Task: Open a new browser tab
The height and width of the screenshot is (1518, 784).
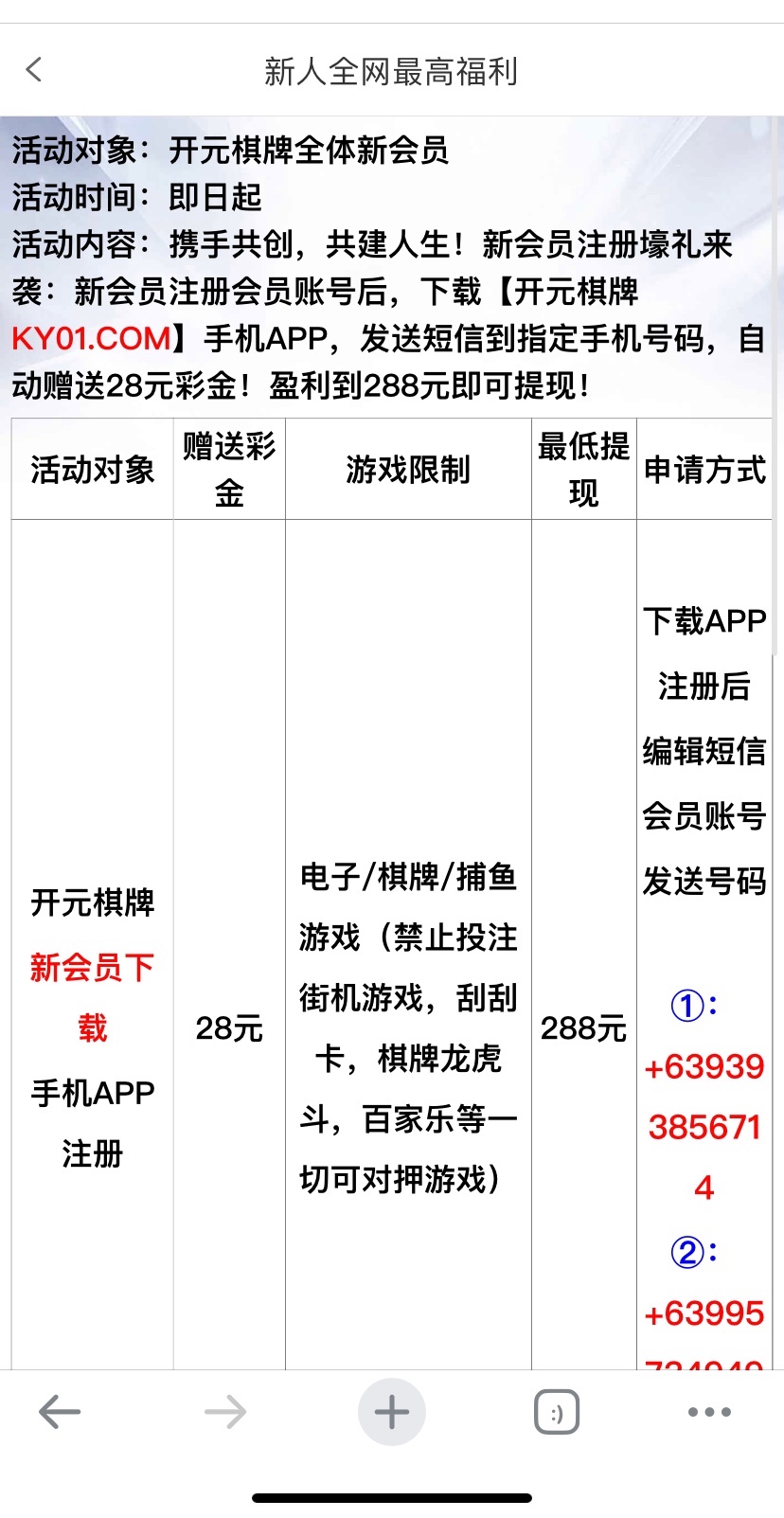Action: (x=391, y=1412)
